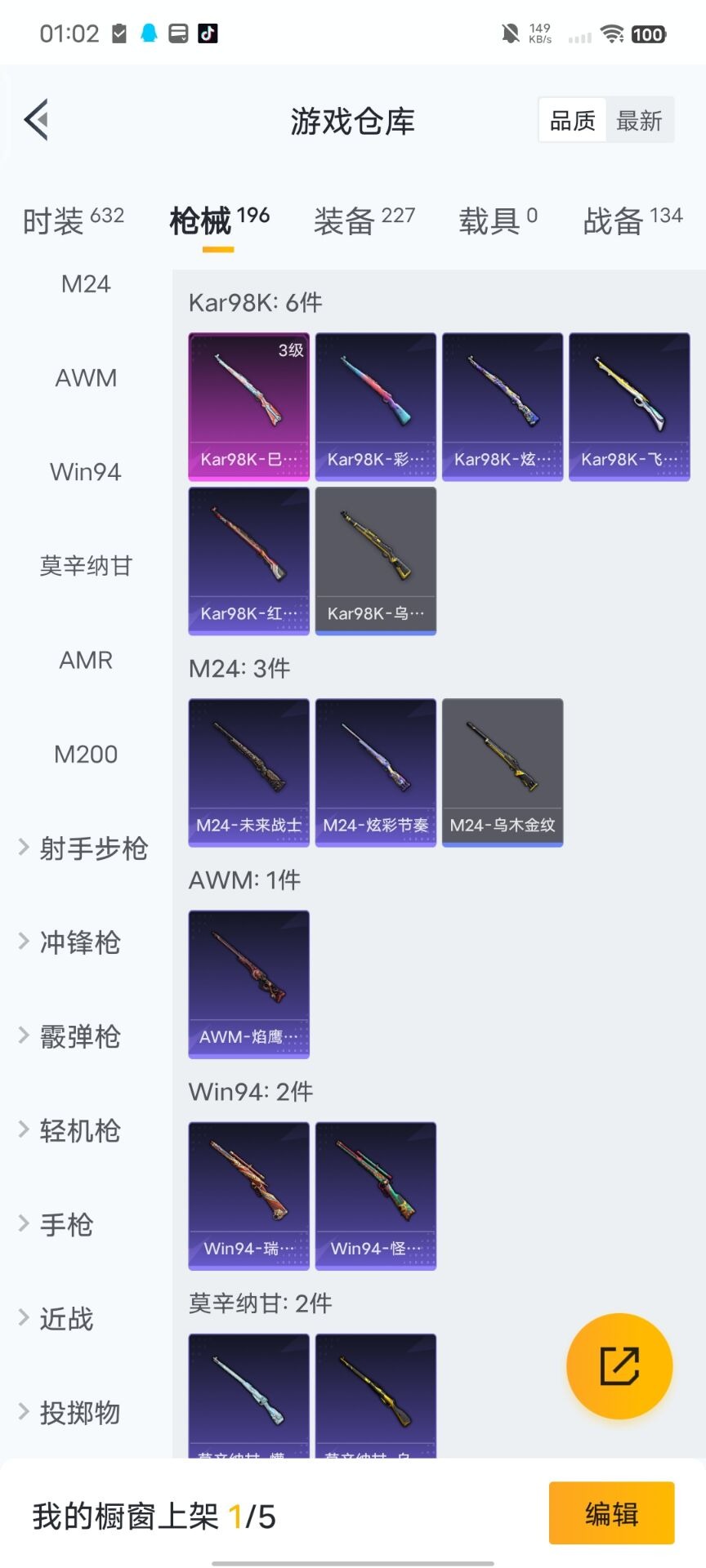Switch to the 装备 tab

364,220
